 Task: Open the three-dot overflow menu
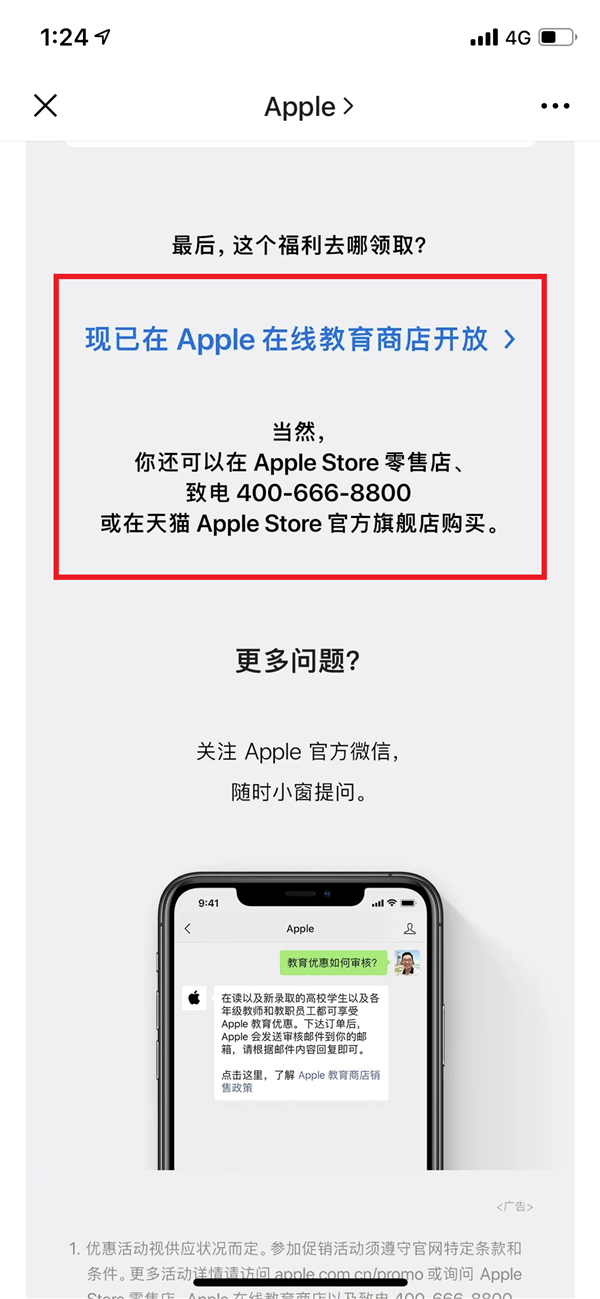point(554,106)
